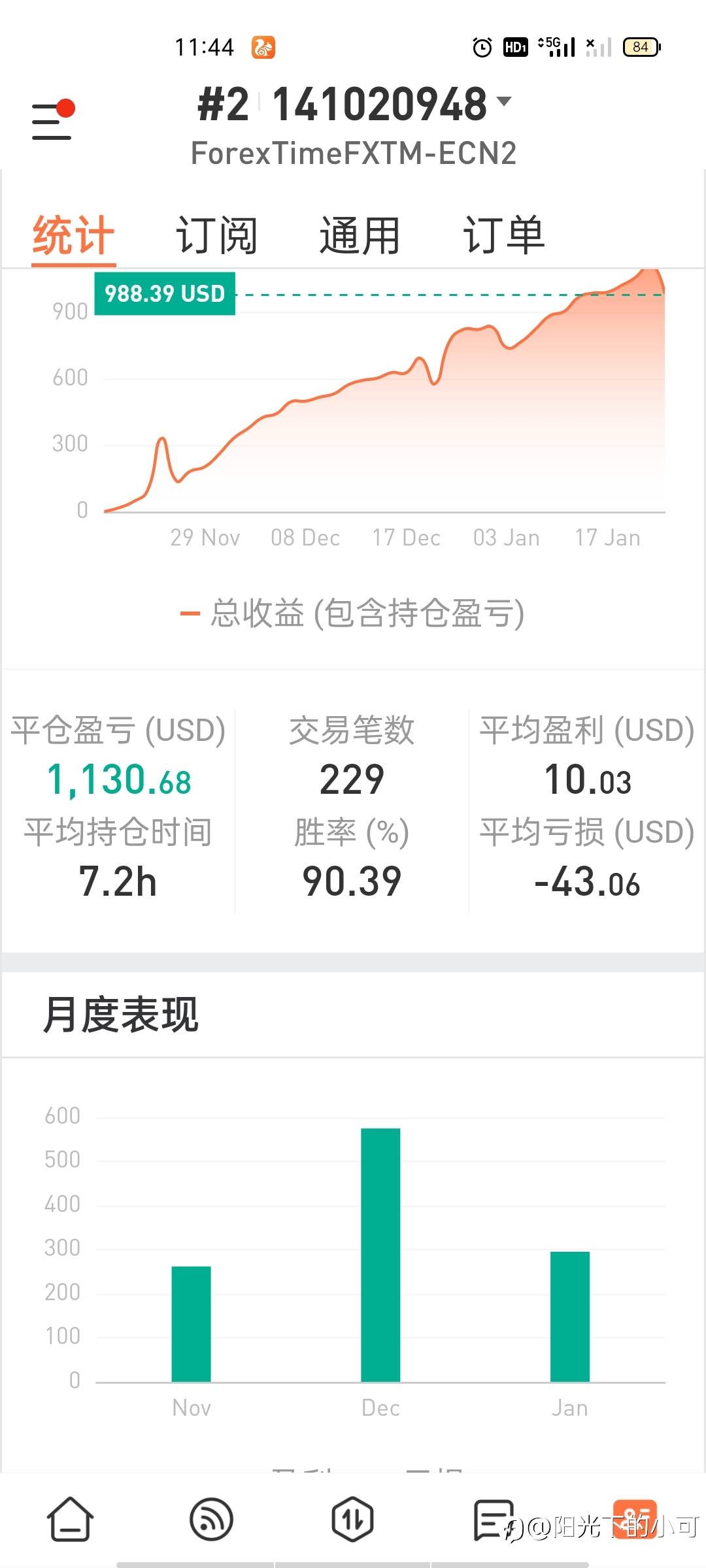This screenshot has height=1568, width=706.
Task: Expand the account 141020948 dropdown
Action: click(504, 101)
